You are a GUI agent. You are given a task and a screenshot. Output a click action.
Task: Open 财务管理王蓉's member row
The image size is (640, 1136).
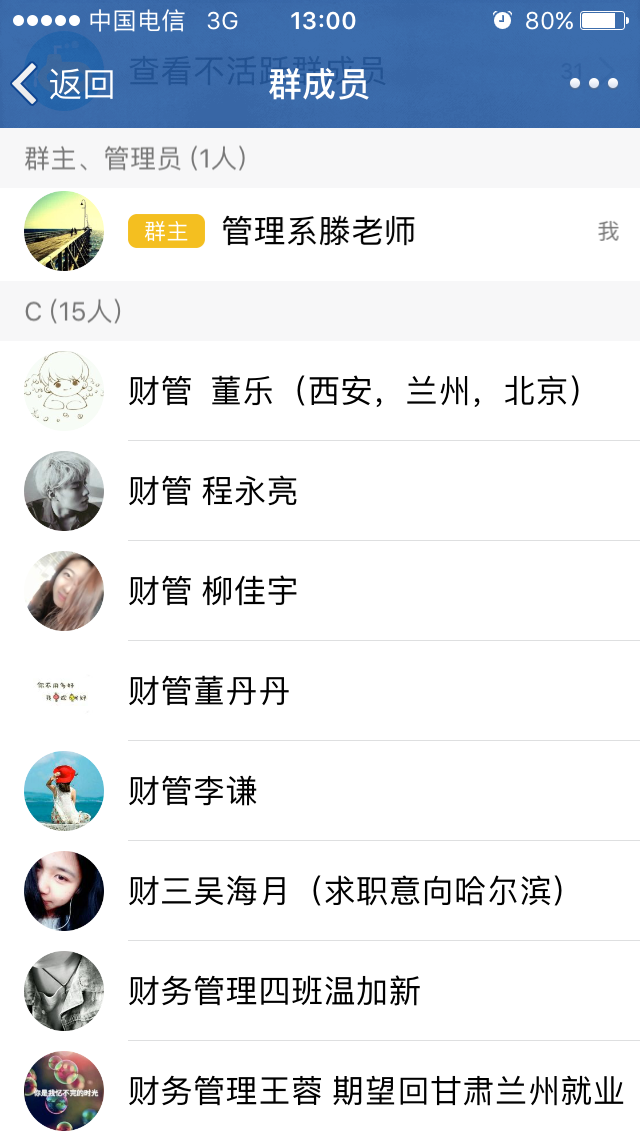click(376, 1091)
